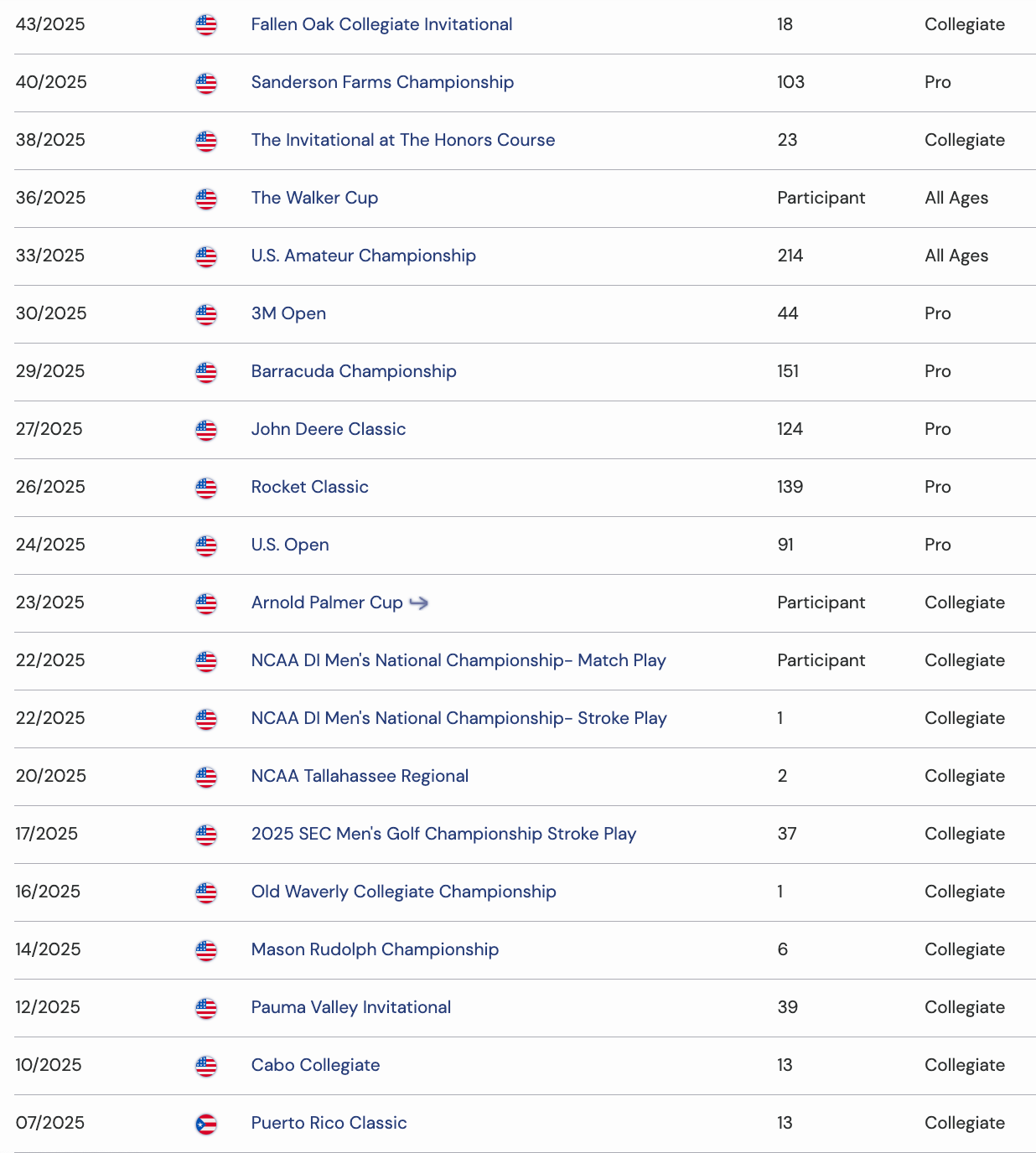View NCAA Tallahassee Regional results
Screen dimensions: 1036x1153
(360, 776)
